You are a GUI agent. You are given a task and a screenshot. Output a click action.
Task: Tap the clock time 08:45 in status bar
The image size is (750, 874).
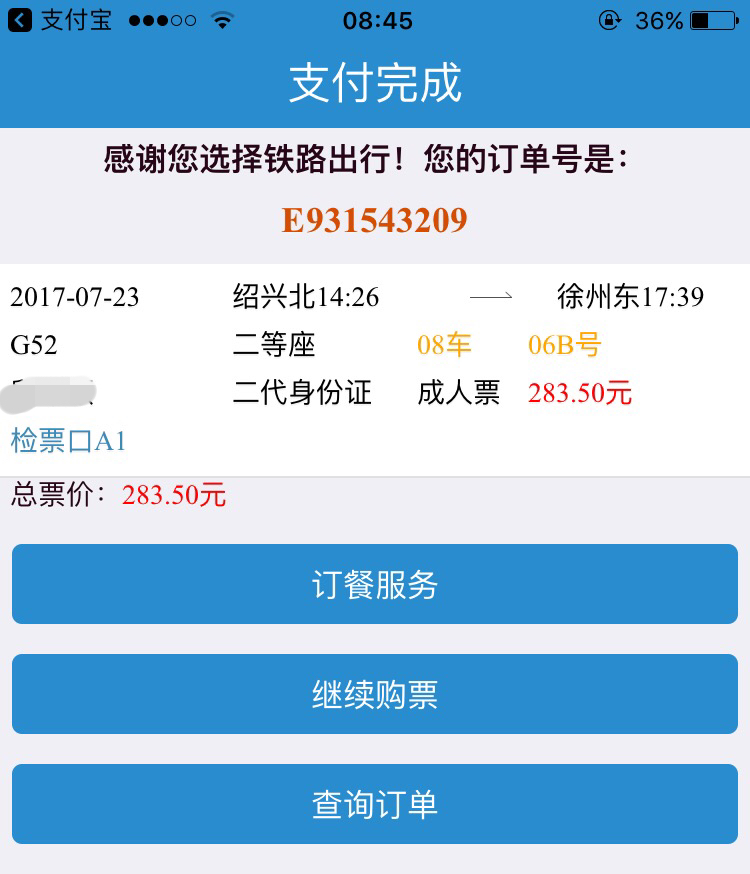pyautogui.click(x=375, y=17)
